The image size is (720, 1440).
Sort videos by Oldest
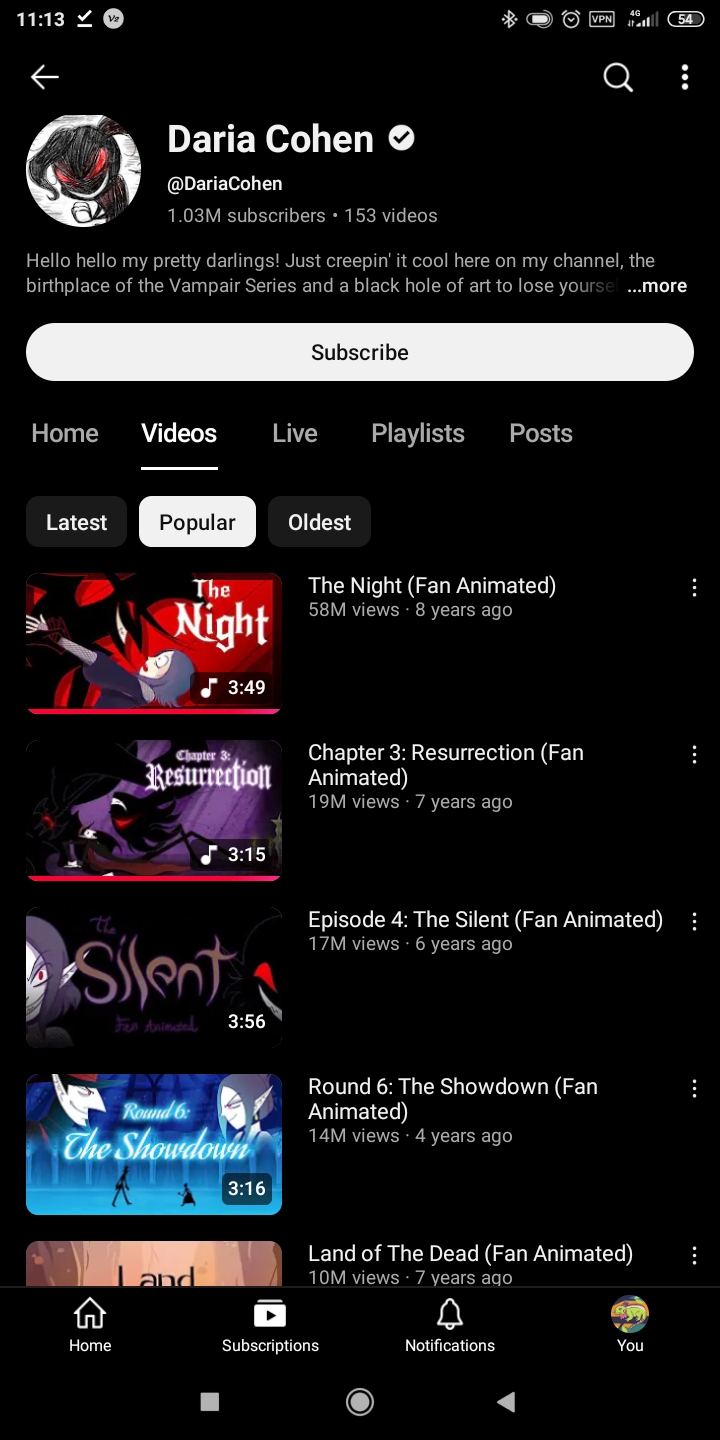tap(319, 522)
